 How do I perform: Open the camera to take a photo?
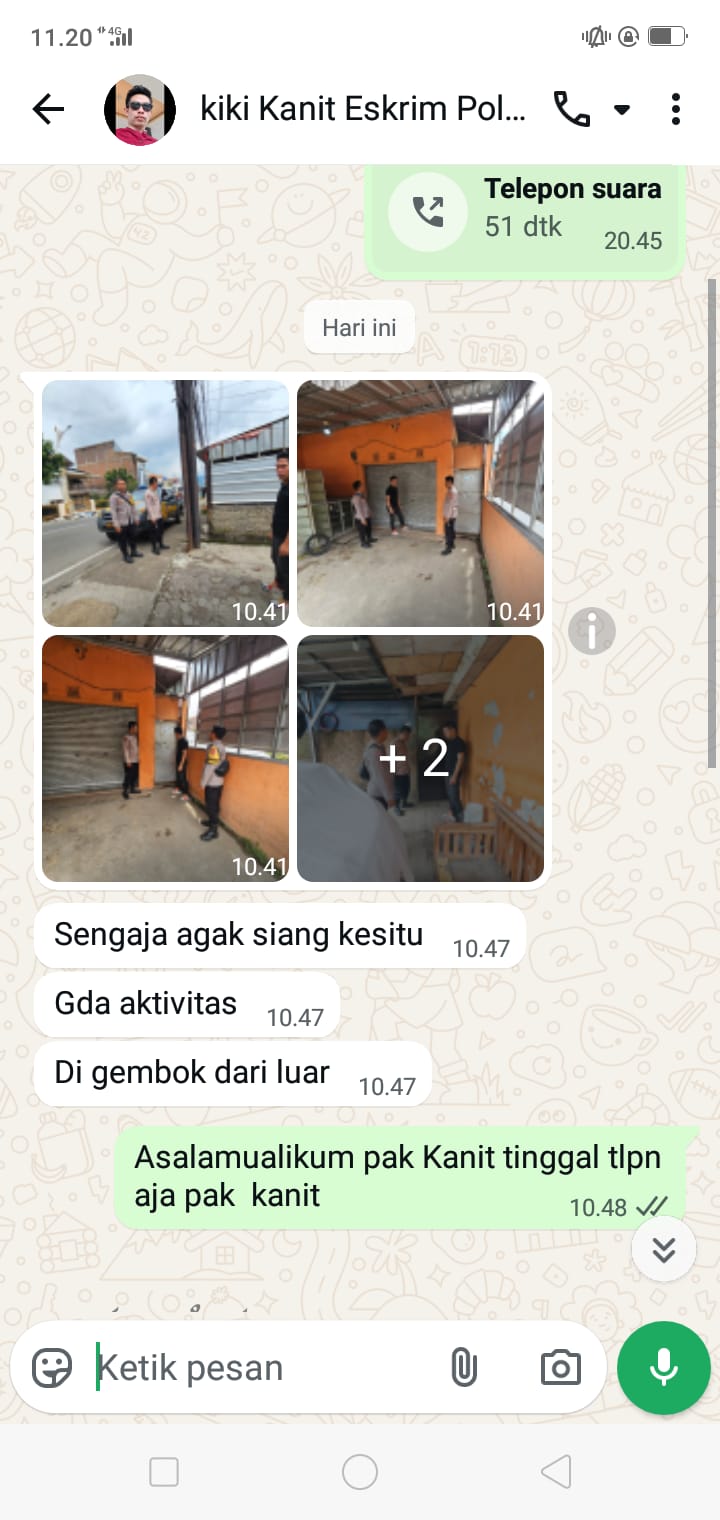[x=560, y=1367]
